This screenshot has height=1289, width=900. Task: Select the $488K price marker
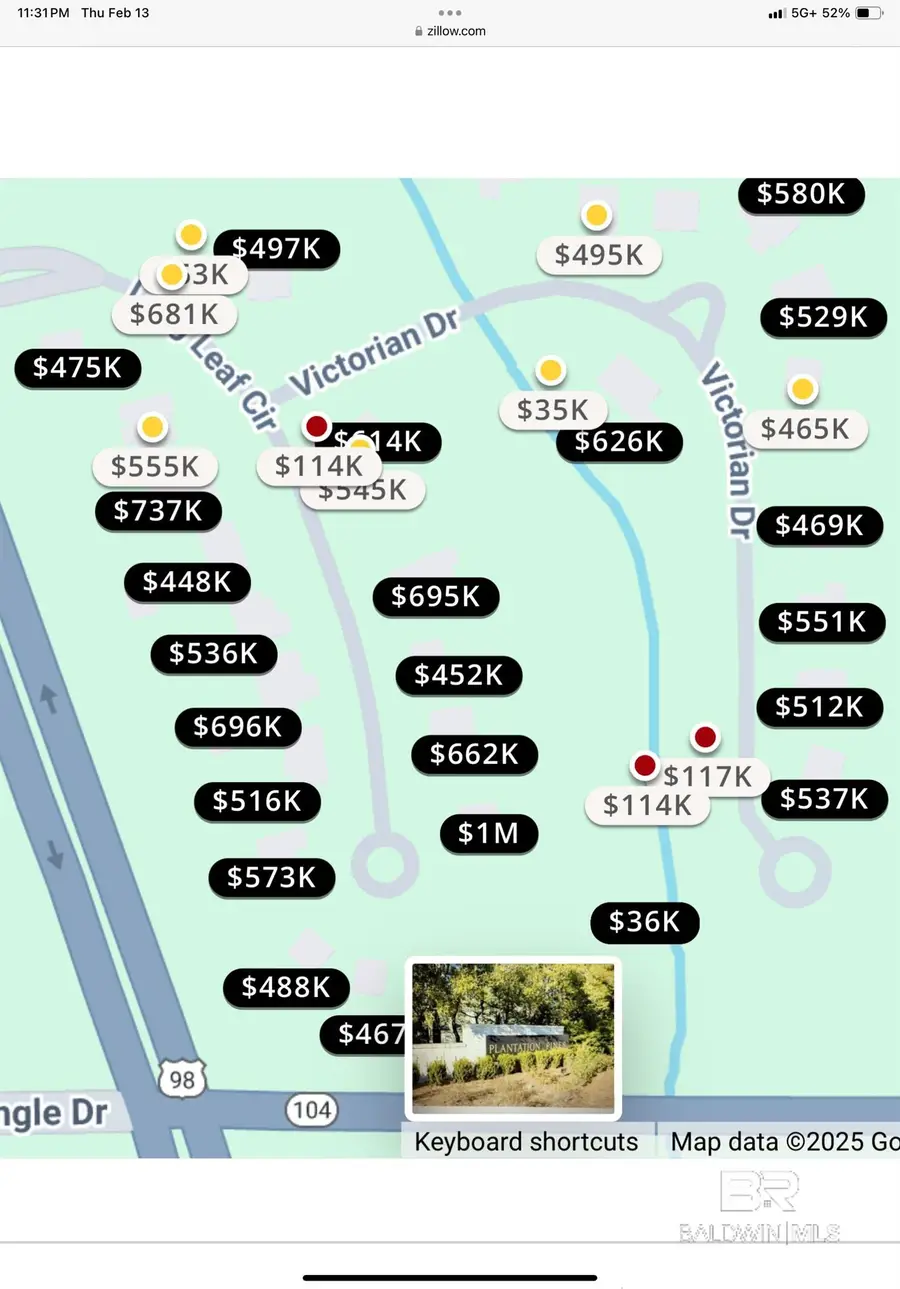[286, 987]
